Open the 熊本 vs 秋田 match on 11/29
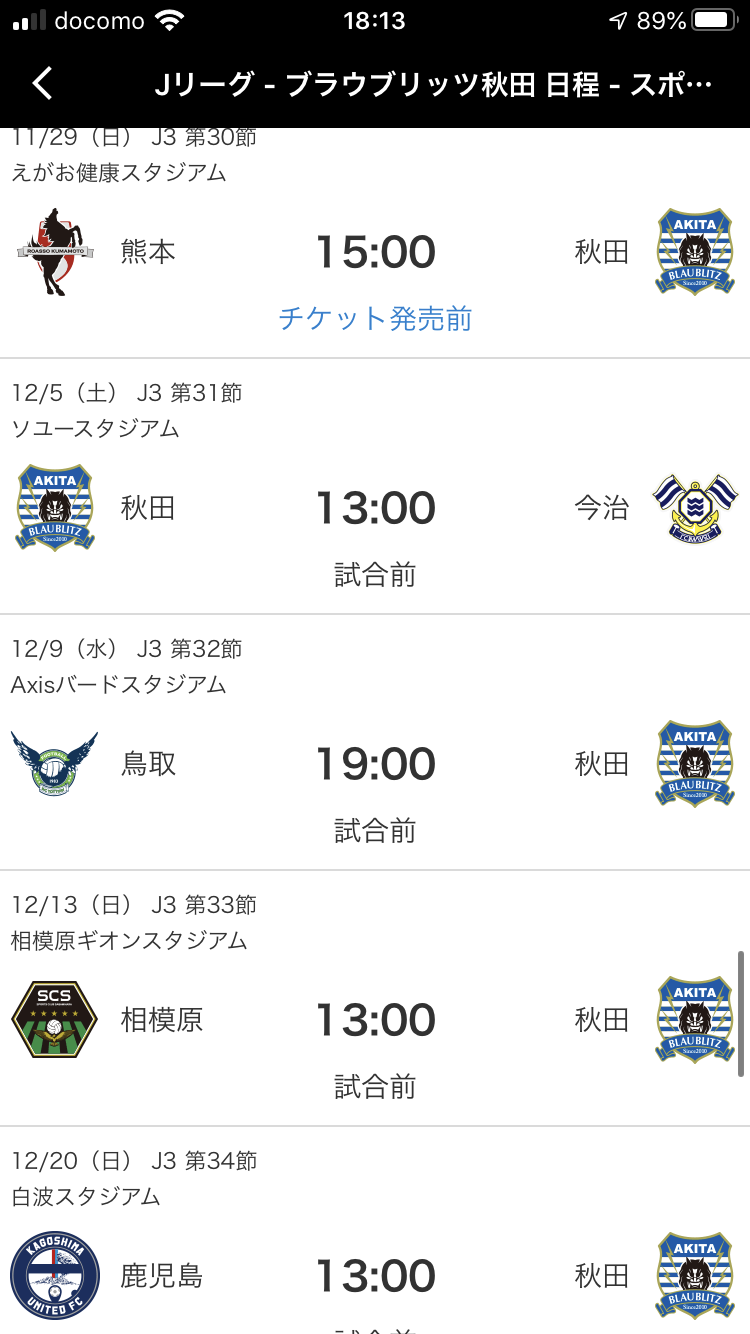Image resolution: width=750 pixels, height=1334 pixels. pyautogui.click(x=375, y=252)
